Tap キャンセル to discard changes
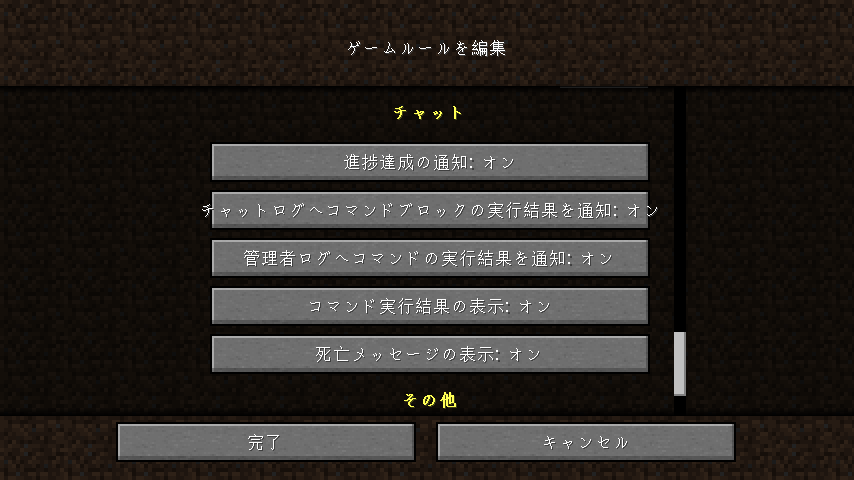This screenshot has height=480, width=854. click(586, 442)
